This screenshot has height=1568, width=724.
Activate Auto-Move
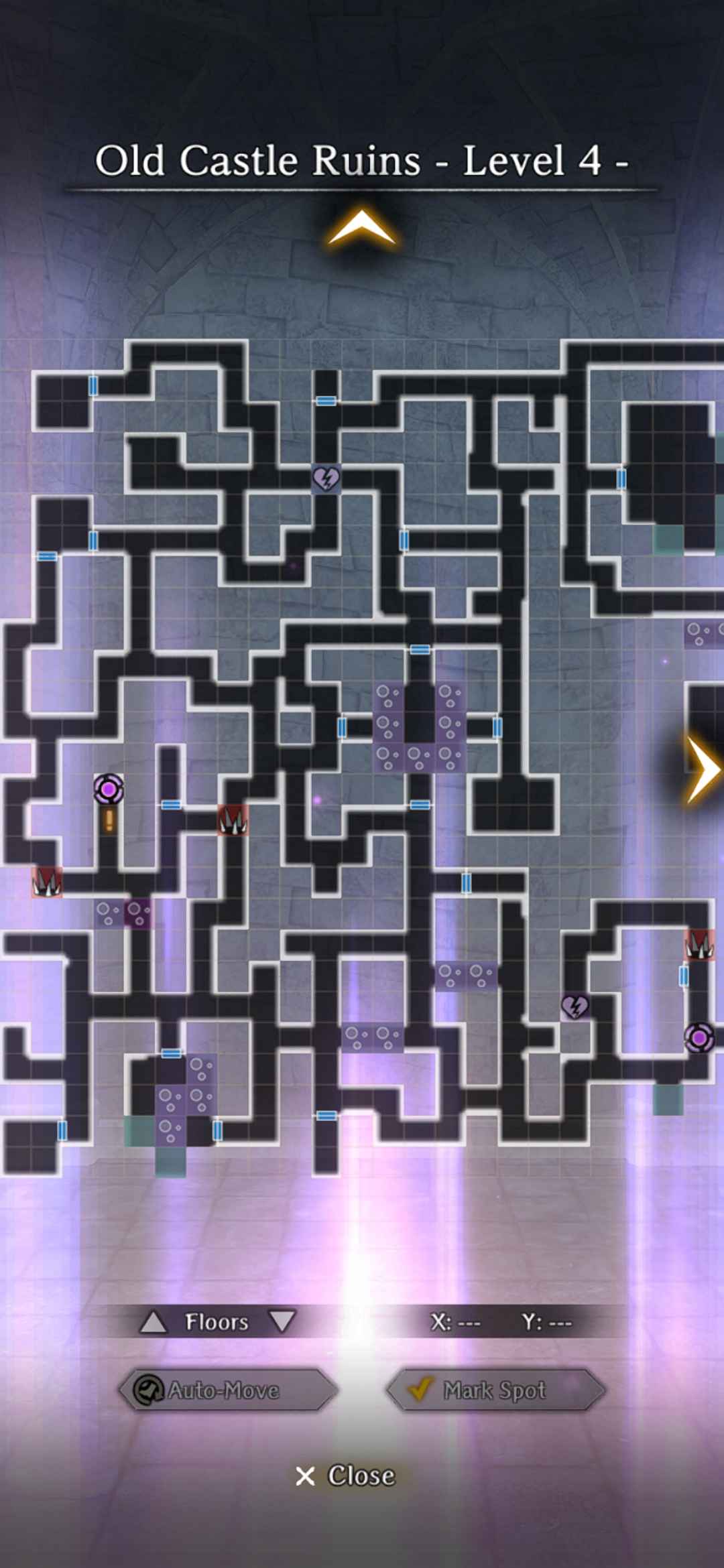coord(227,1390)
